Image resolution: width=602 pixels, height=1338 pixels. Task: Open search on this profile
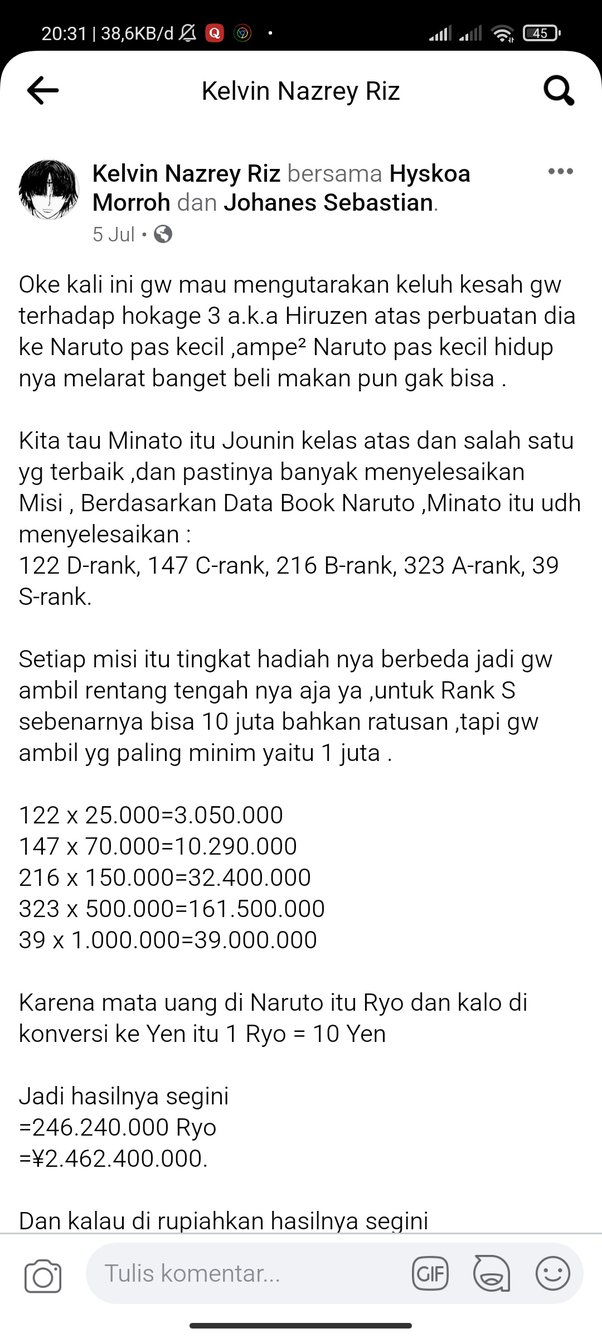click(x=559, y=91)
